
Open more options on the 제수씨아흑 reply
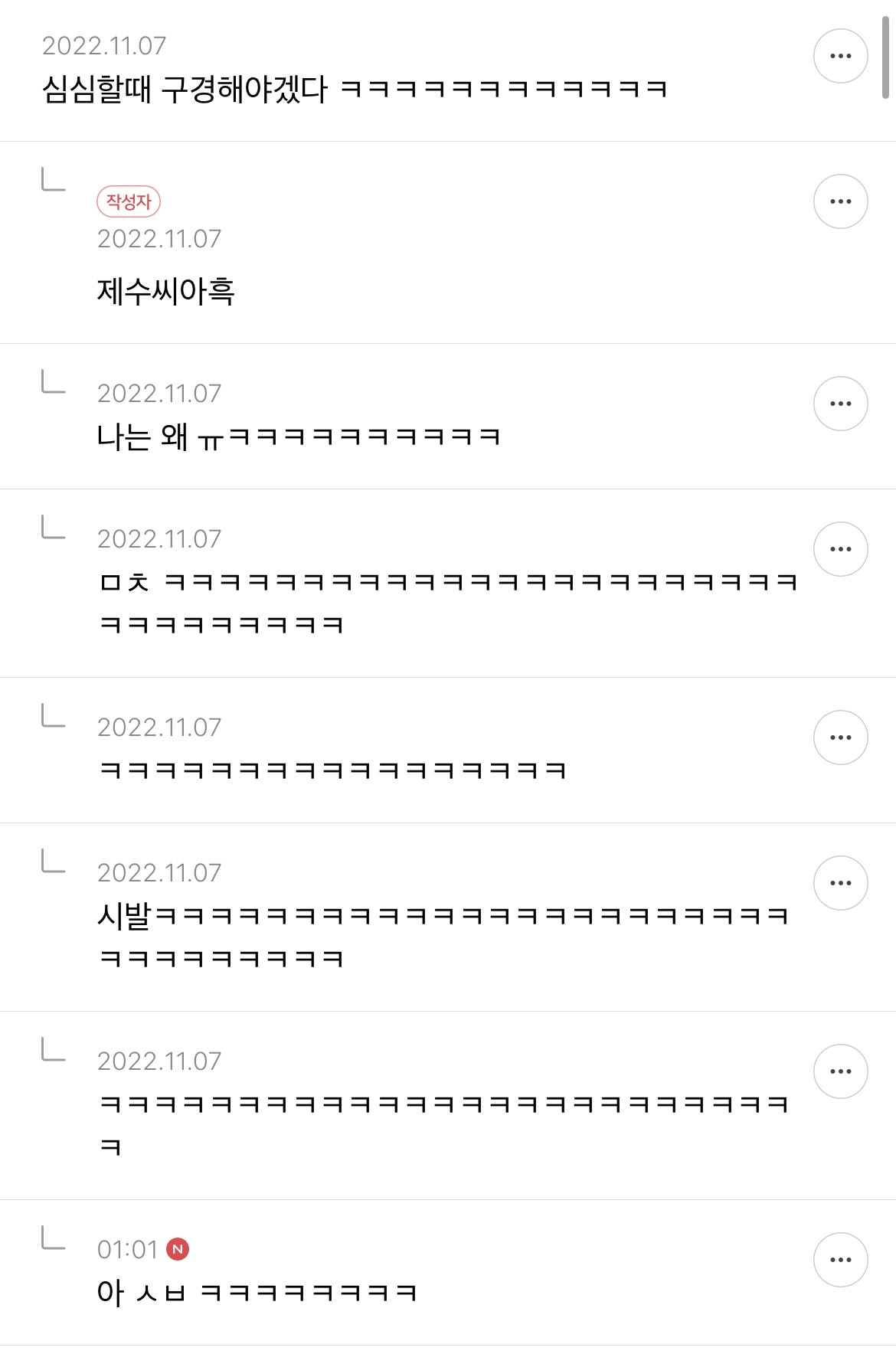[x=840, y=201]
